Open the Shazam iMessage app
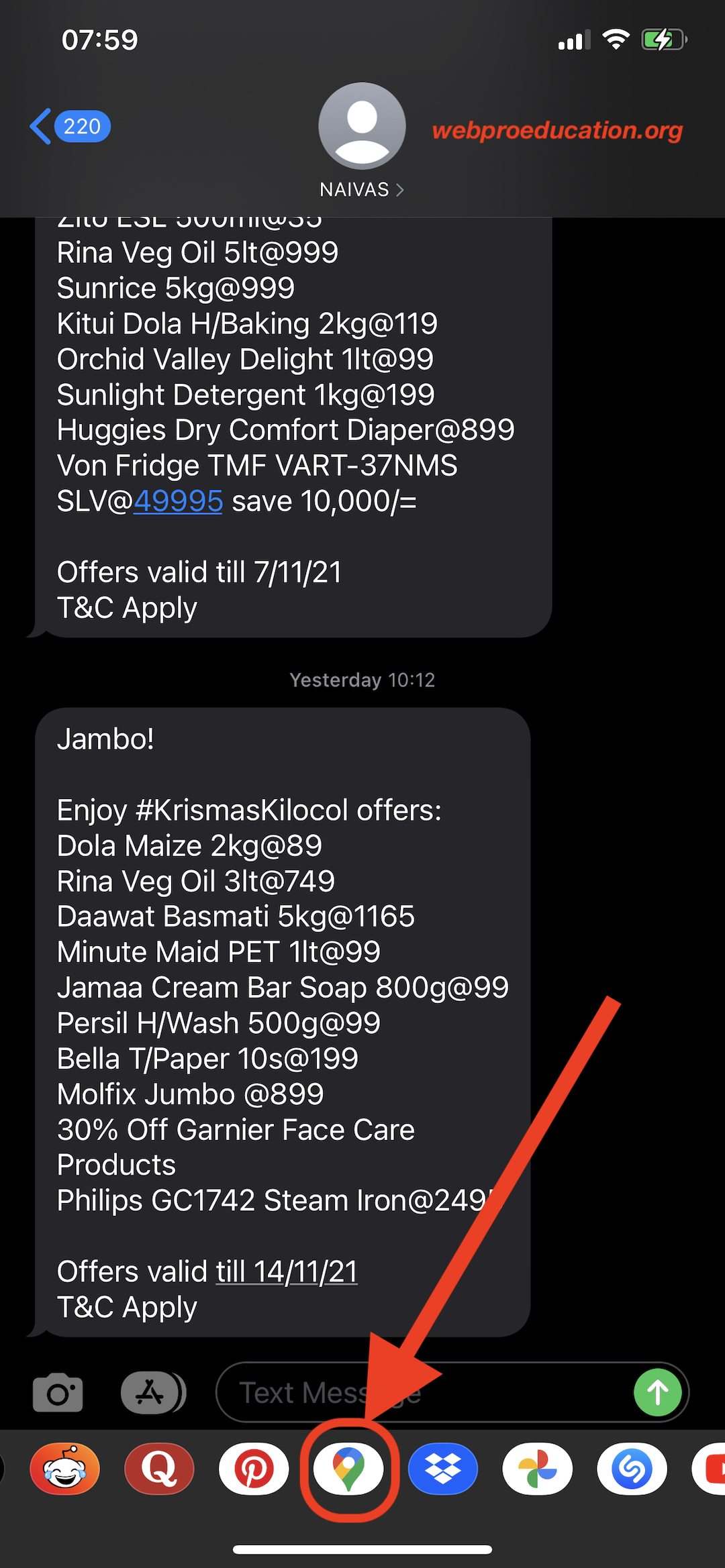The width and height of the screenshot is (725, 1568). 632,1469
